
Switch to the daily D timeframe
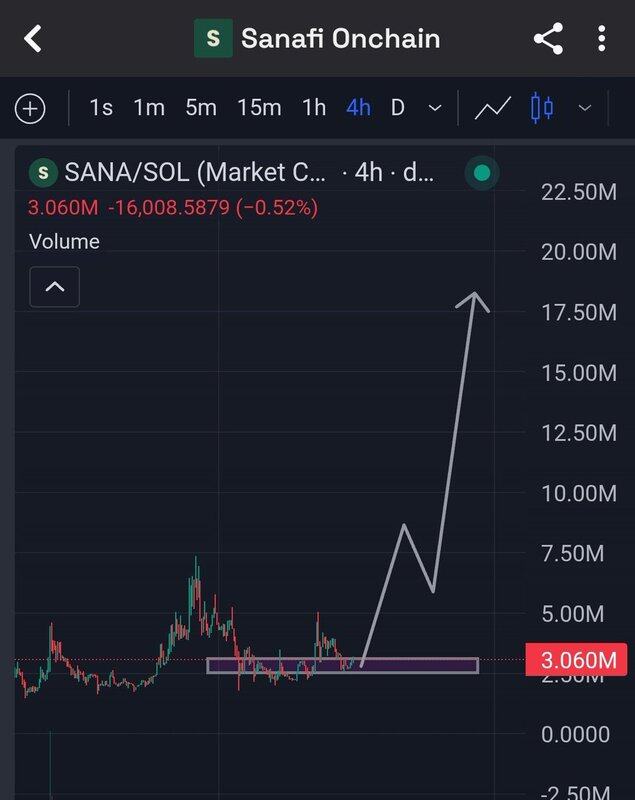pyautogui.click(x=397, y=108)
